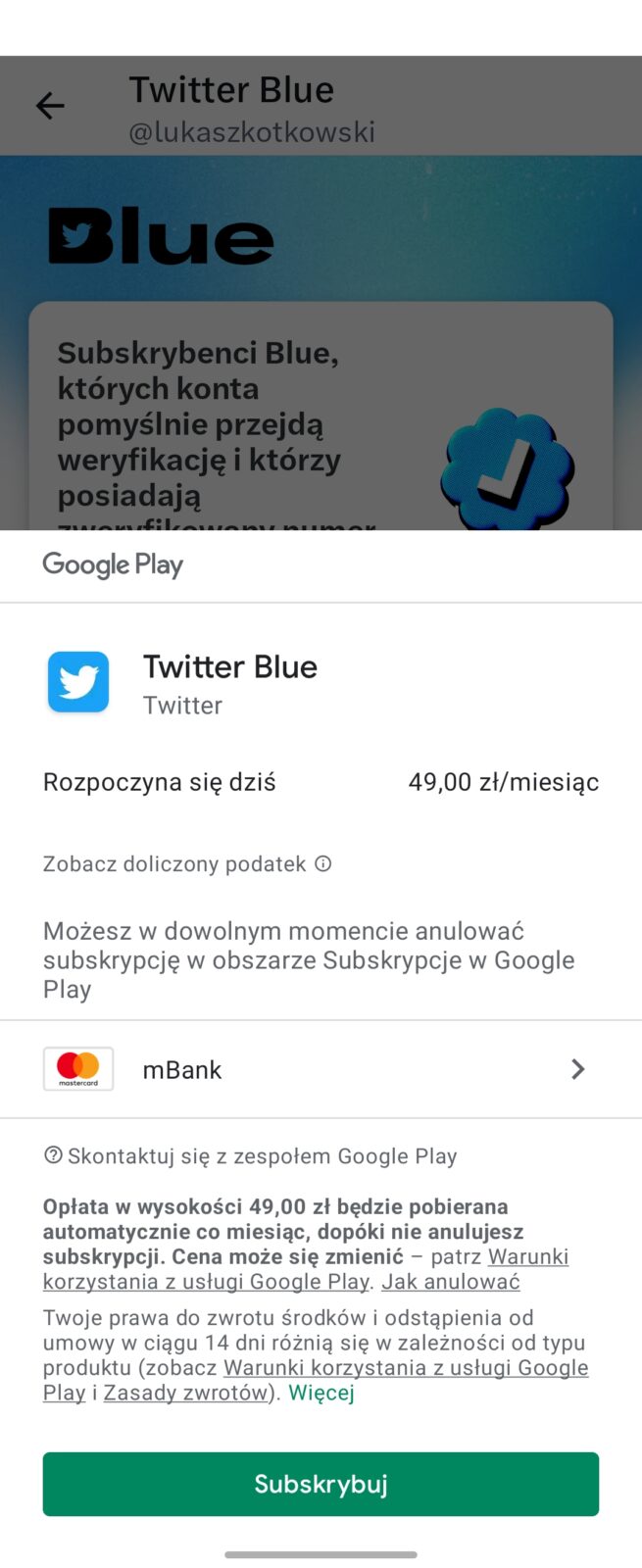Open the Jak anulować link
The height and width of the screenshot is (1568, 642).
[450, 1282]
